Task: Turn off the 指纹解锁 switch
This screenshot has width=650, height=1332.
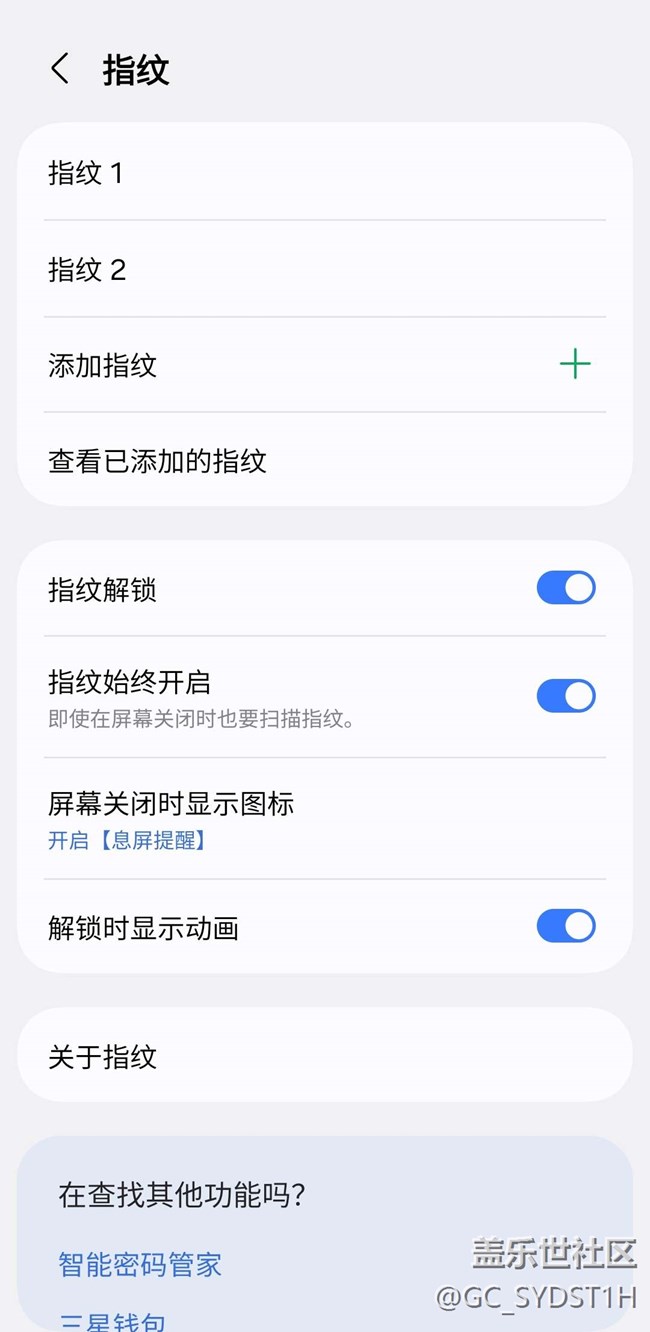Action: 565,588
